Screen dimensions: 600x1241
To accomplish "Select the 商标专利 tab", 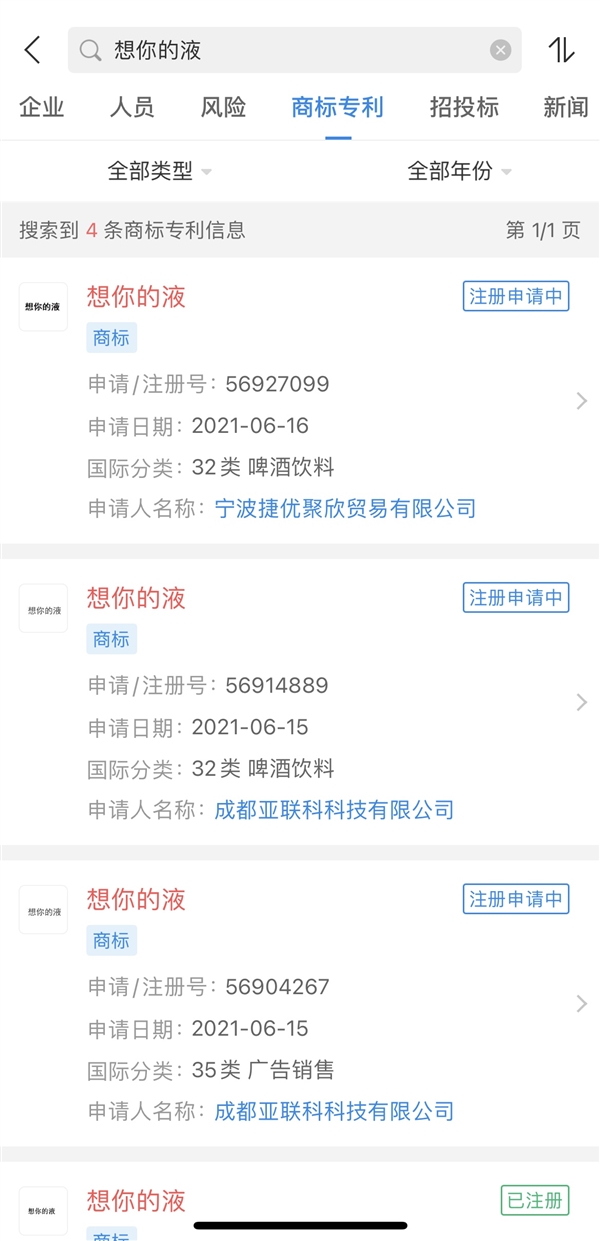I will pyautogui.click(x=337, y=108).
